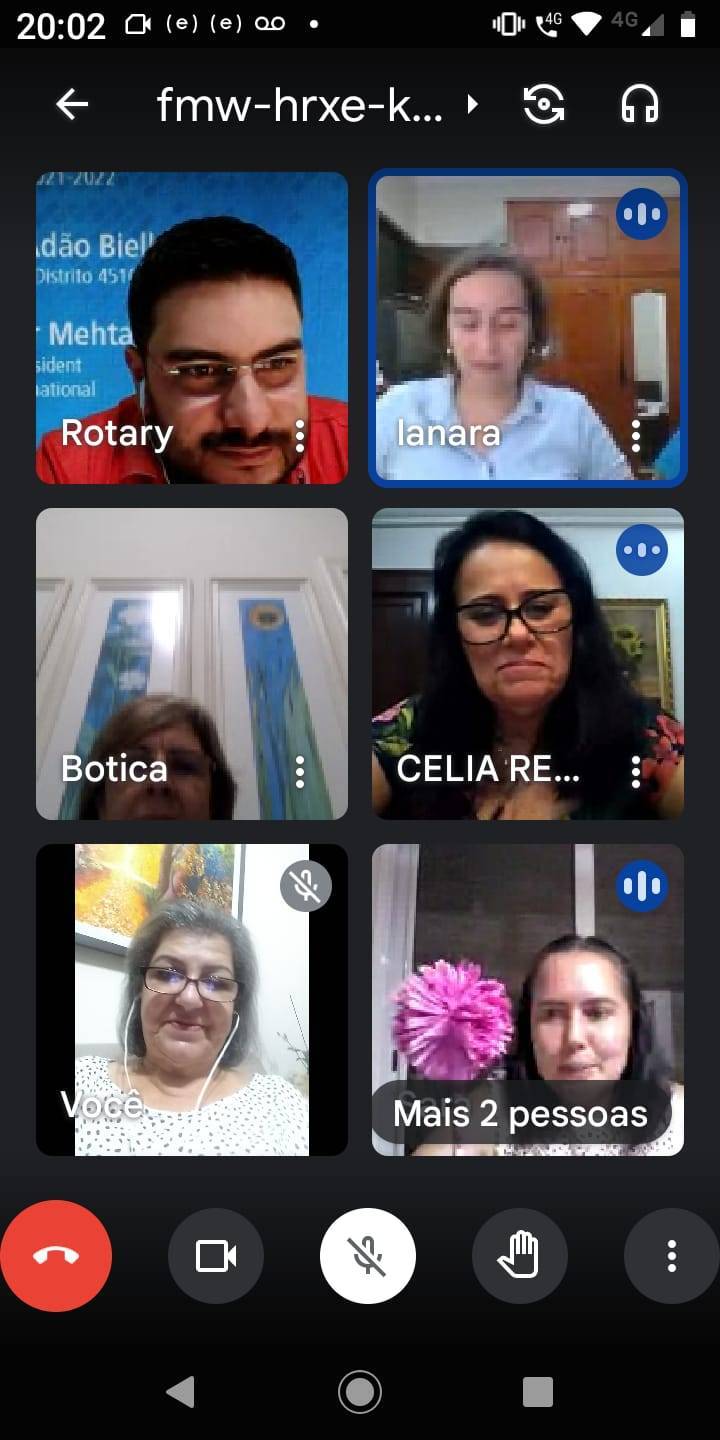Viewport: 720px width, 1440px height.
Task: Open options on CELIA RE…'s video tile
Action: point(636,770)
